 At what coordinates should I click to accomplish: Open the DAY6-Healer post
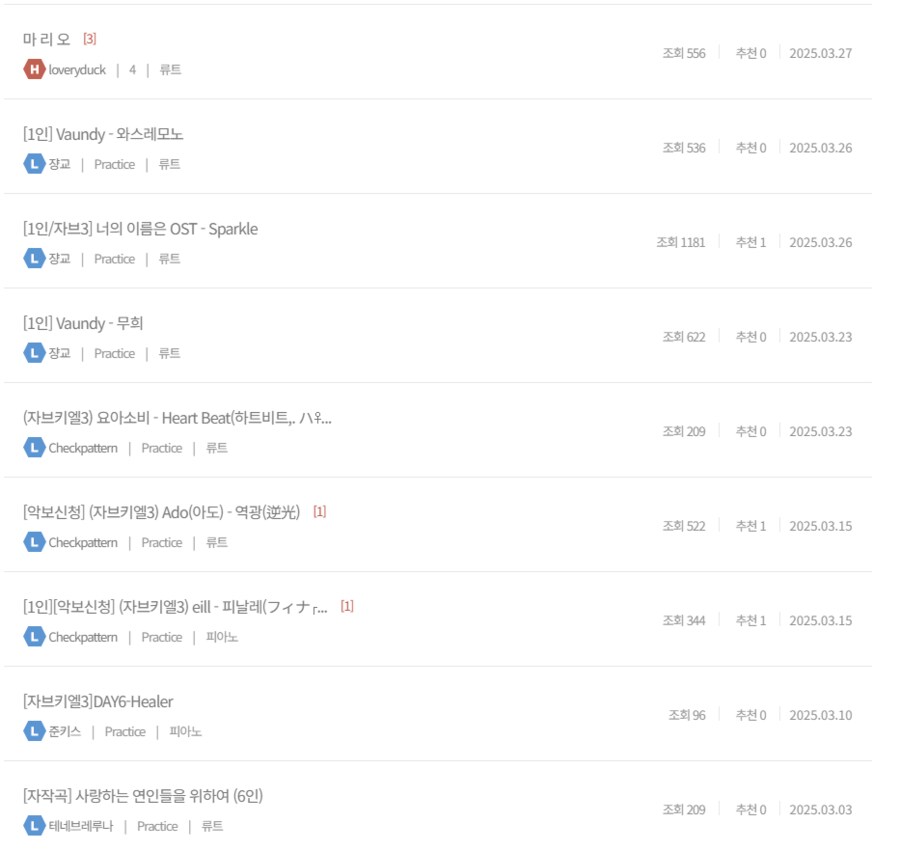98,701
